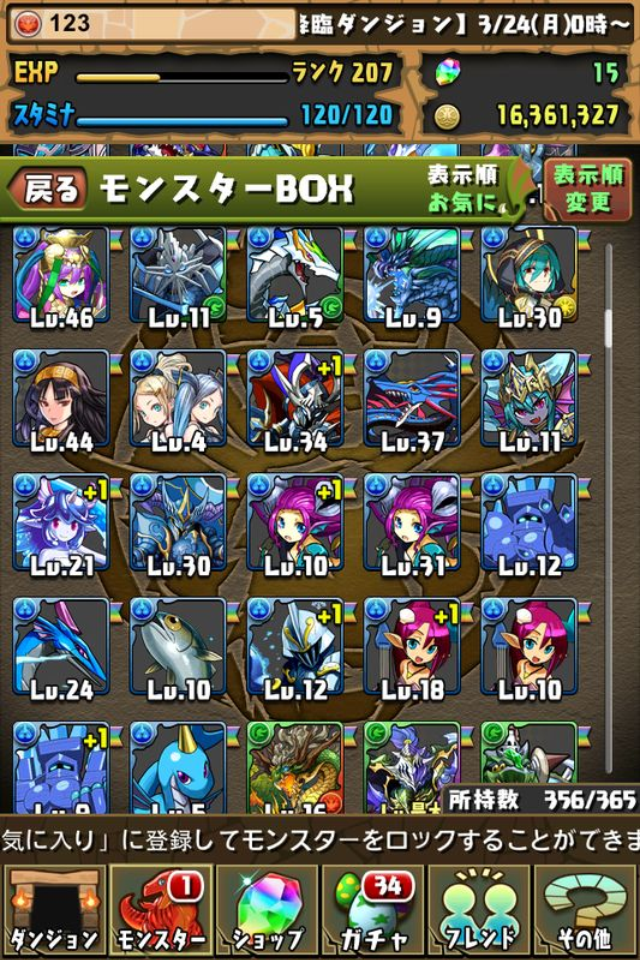Select the Lv.44 black-haired monster
Image resolution: width=640 pixels, height=960 pixels.
(x=60, y=400)
